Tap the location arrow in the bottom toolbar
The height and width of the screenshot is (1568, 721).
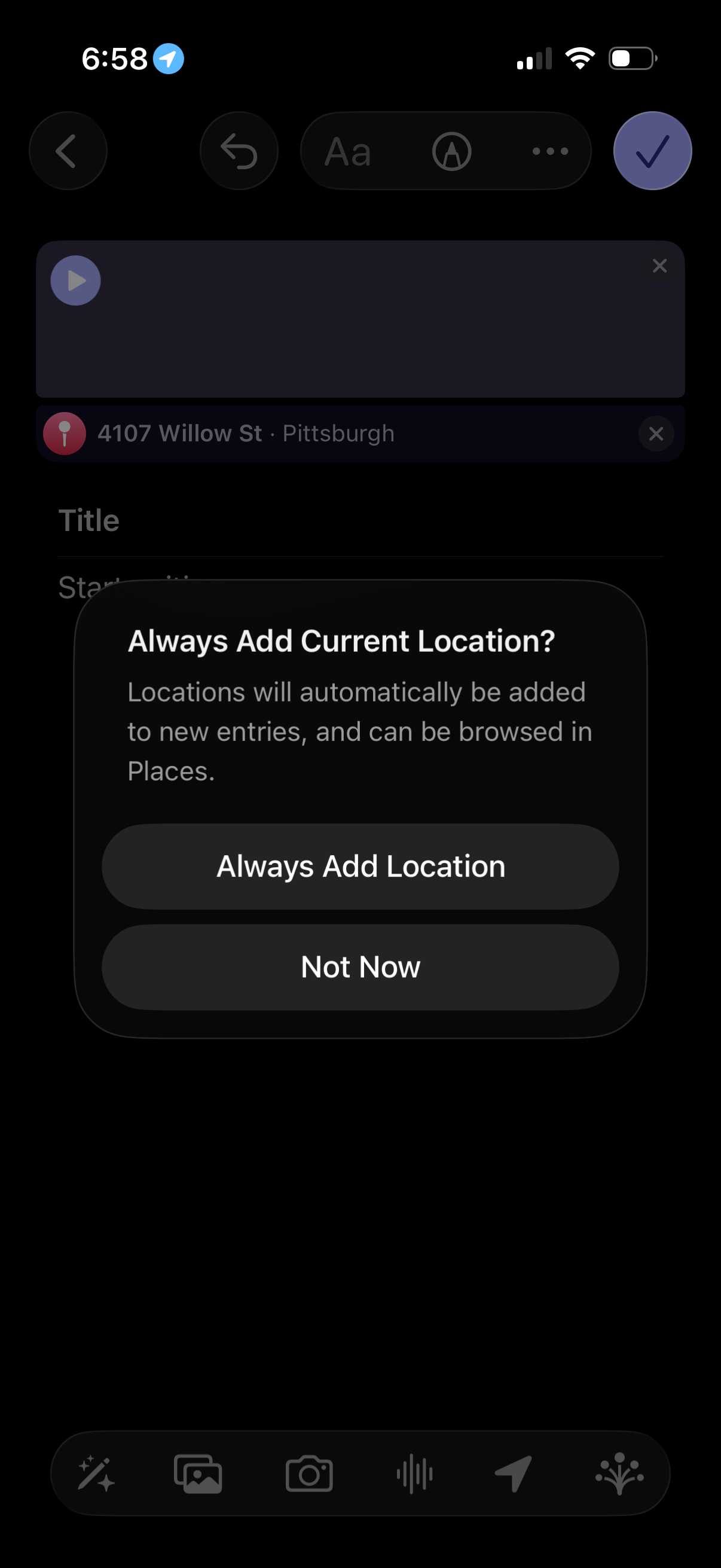point(514,1474)
